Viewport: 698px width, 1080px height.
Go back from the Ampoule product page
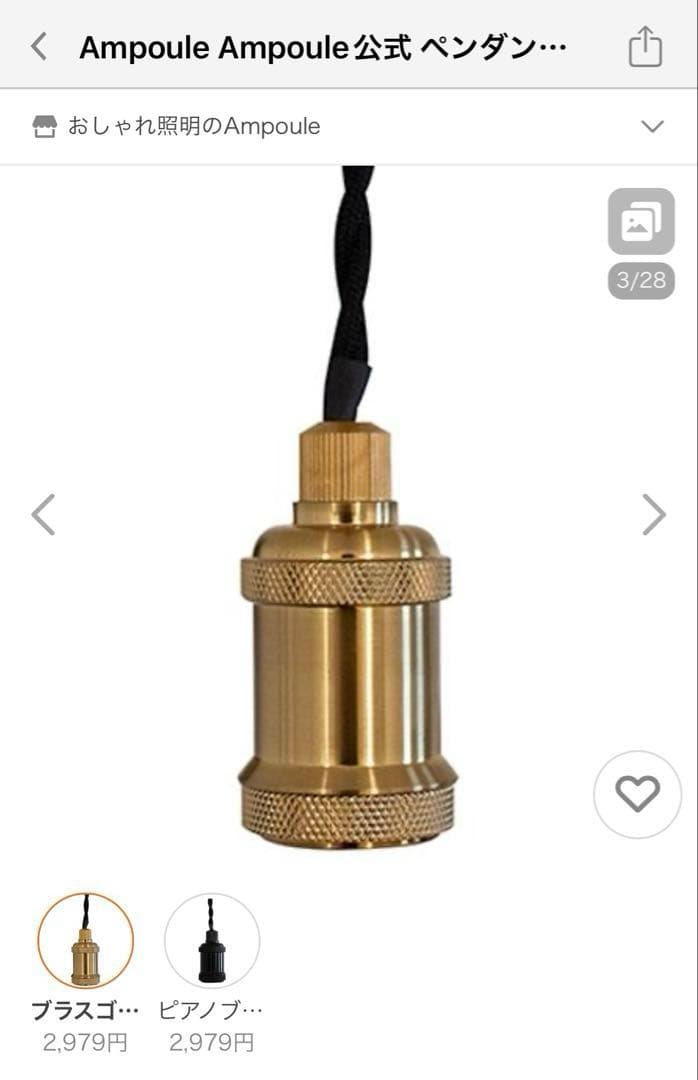point(39,46)
